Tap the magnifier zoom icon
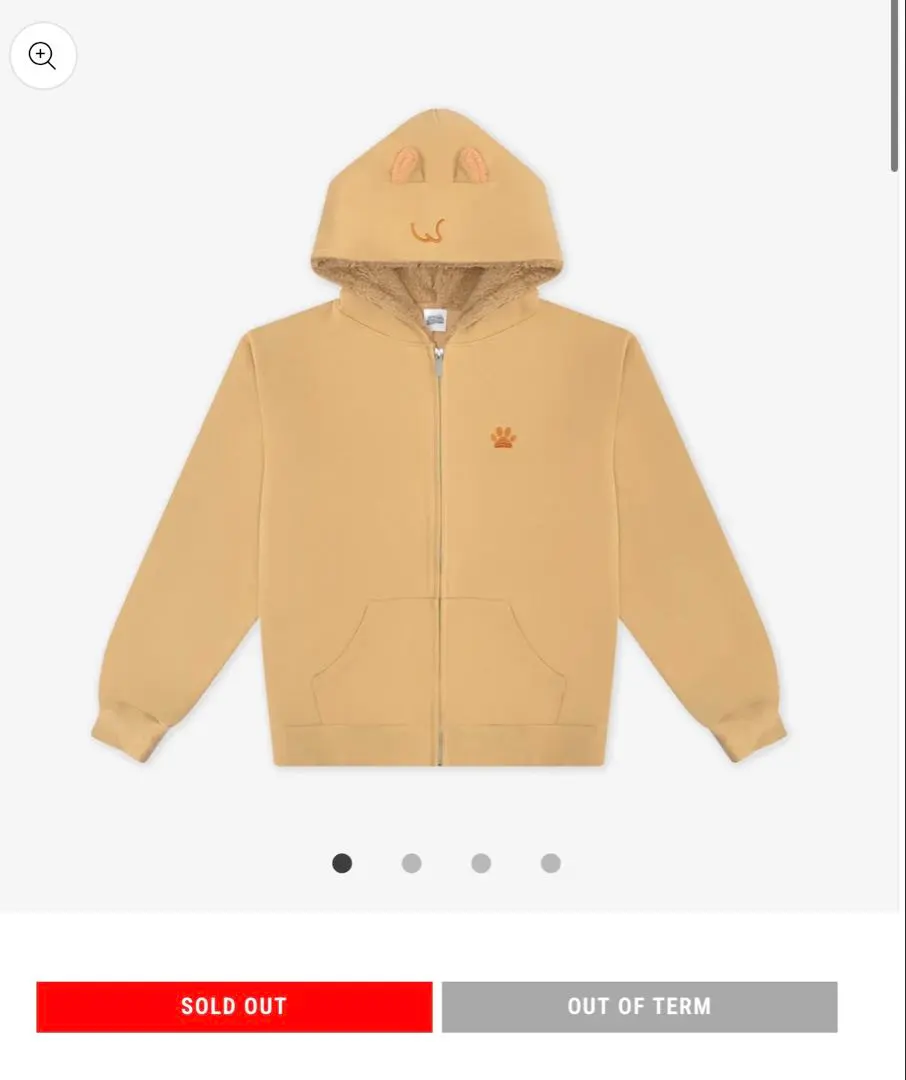Viewport: 906px width, 1080px height. pos(43,56)
